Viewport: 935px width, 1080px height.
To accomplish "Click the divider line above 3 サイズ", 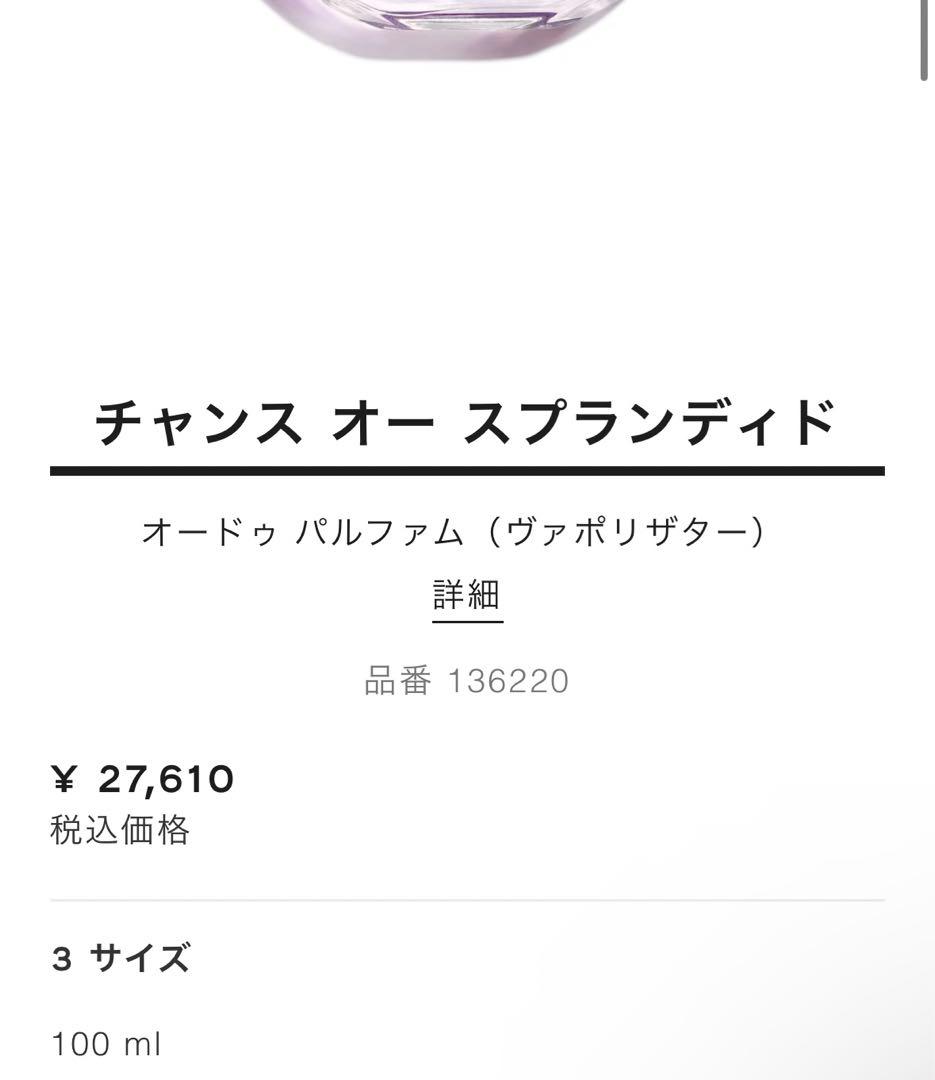I will click(466, 893).
